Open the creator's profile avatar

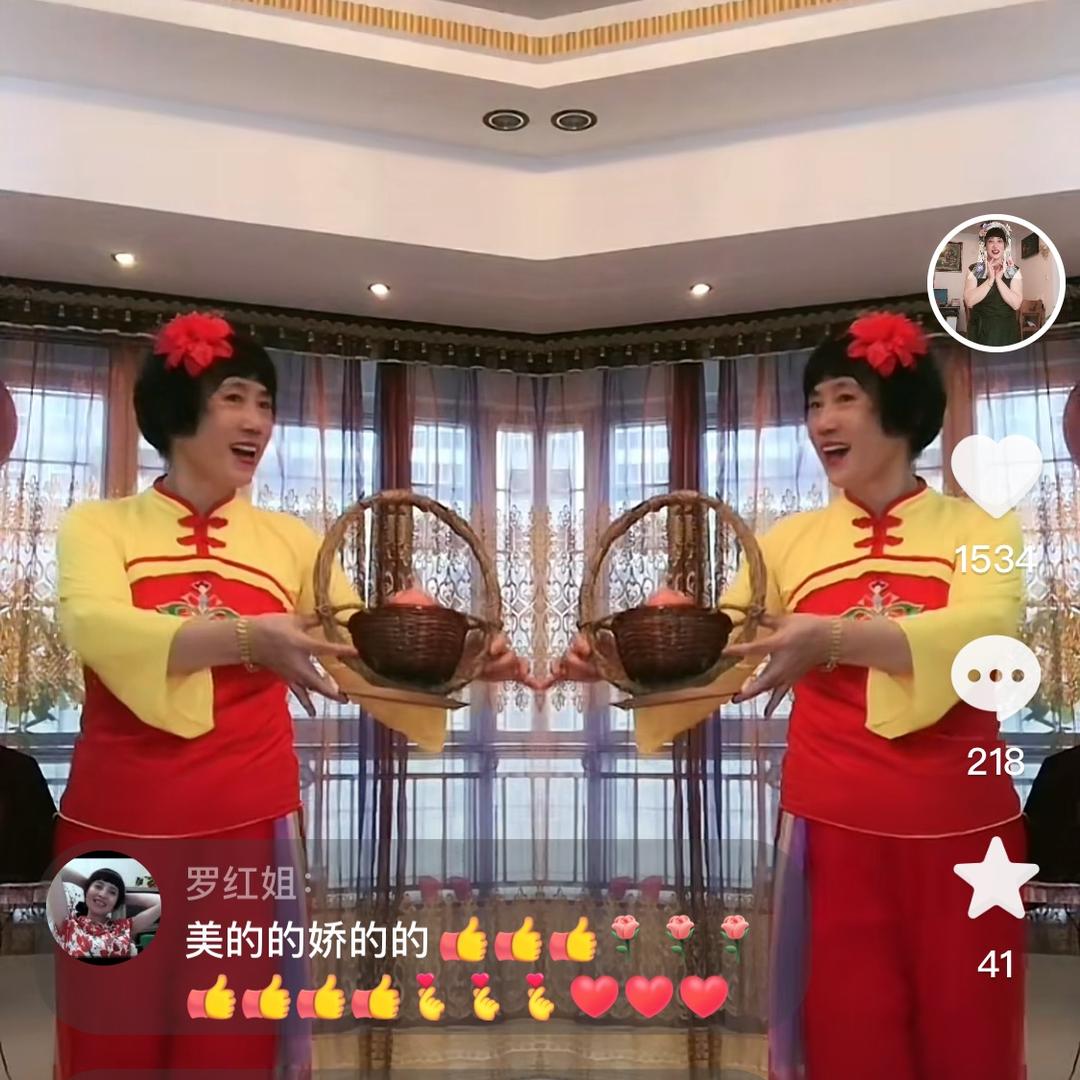tap(996, 283)
